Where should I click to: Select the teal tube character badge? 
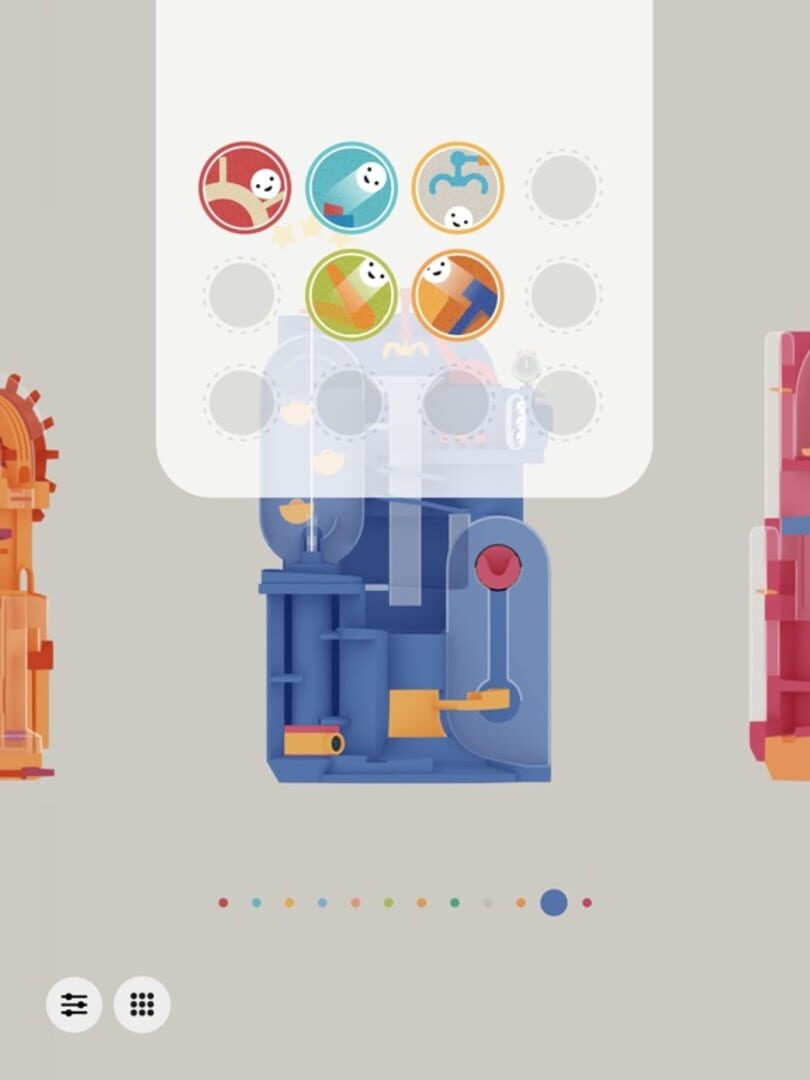coord(352,187)
